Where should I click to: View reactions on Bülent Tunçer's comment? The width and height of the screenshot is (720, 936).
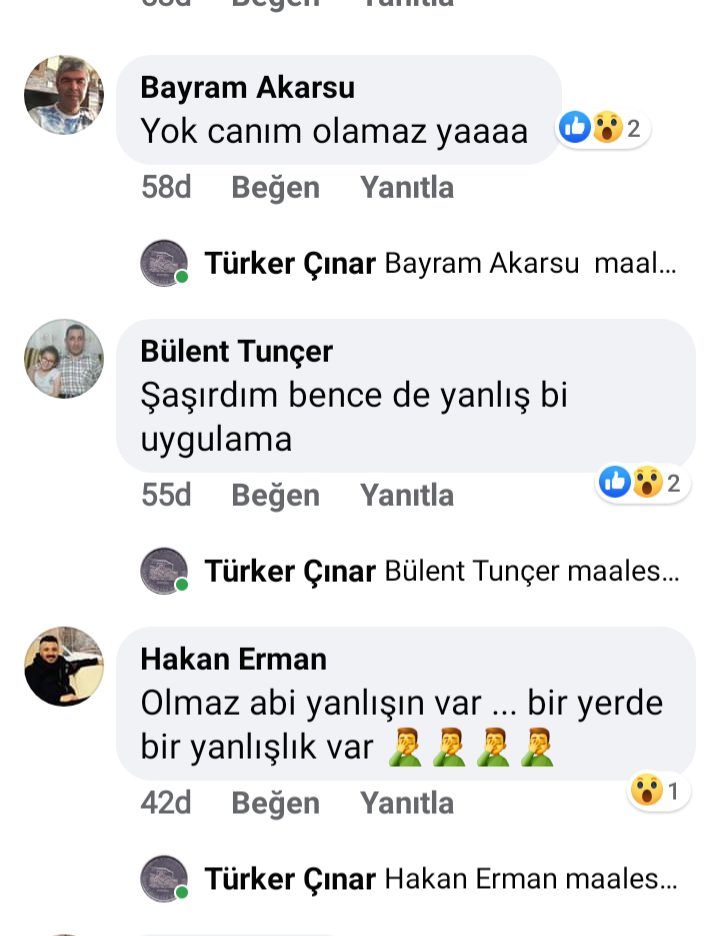pyautogui.click(x=643, y=484)
